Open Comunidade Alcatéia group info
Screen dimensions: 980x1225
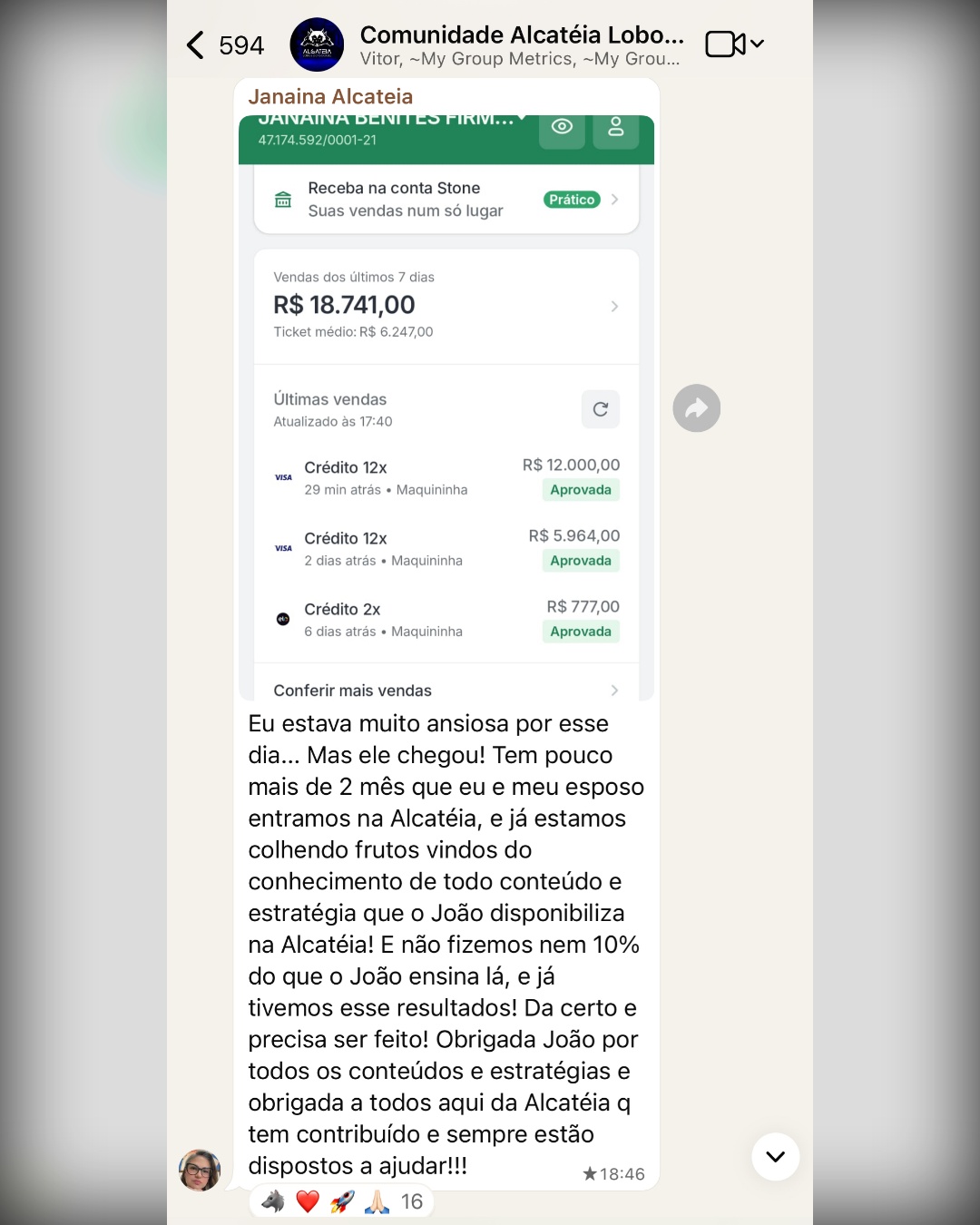coord(521,45)
